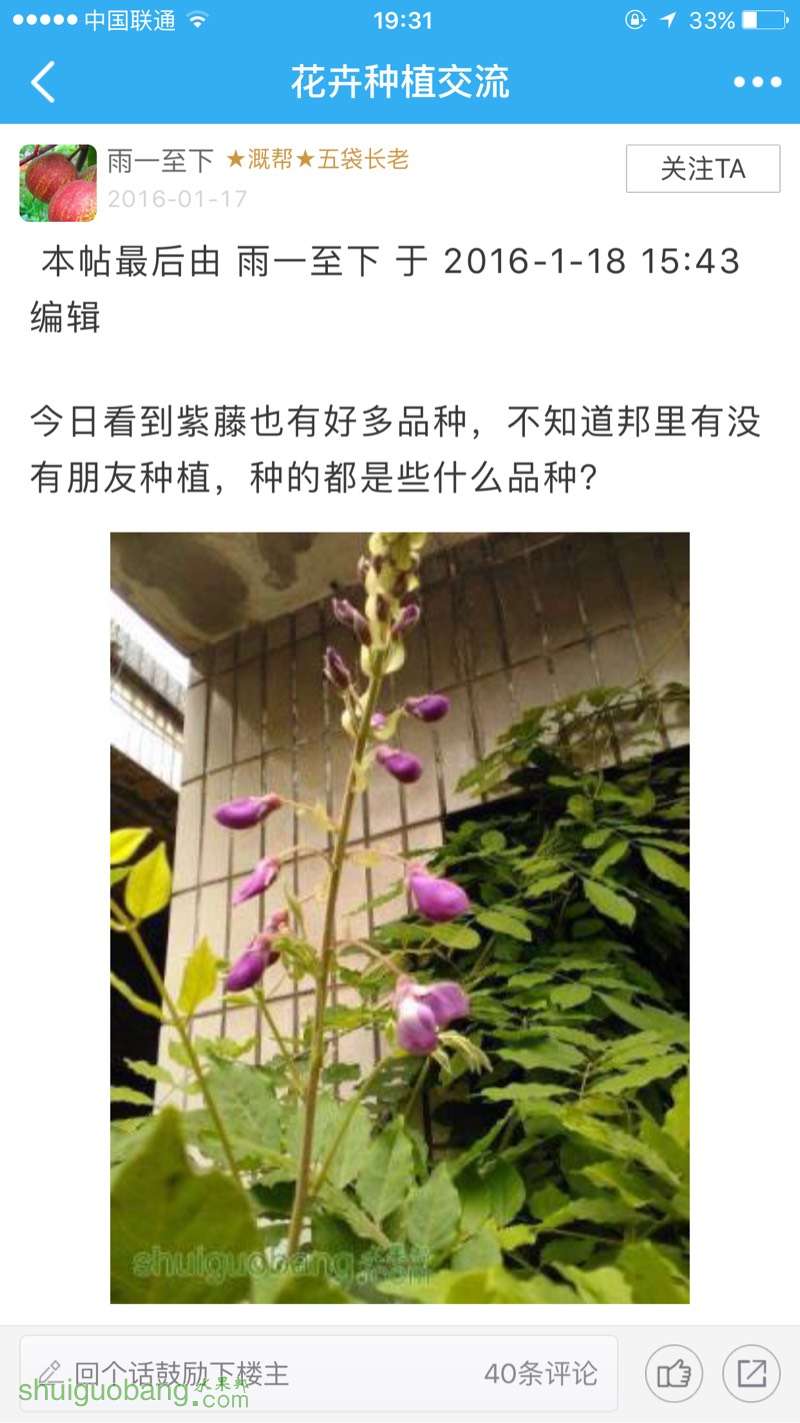Open the three-dot overflow menu
This screenshot has height=1423, width=800.
(757, 82)
